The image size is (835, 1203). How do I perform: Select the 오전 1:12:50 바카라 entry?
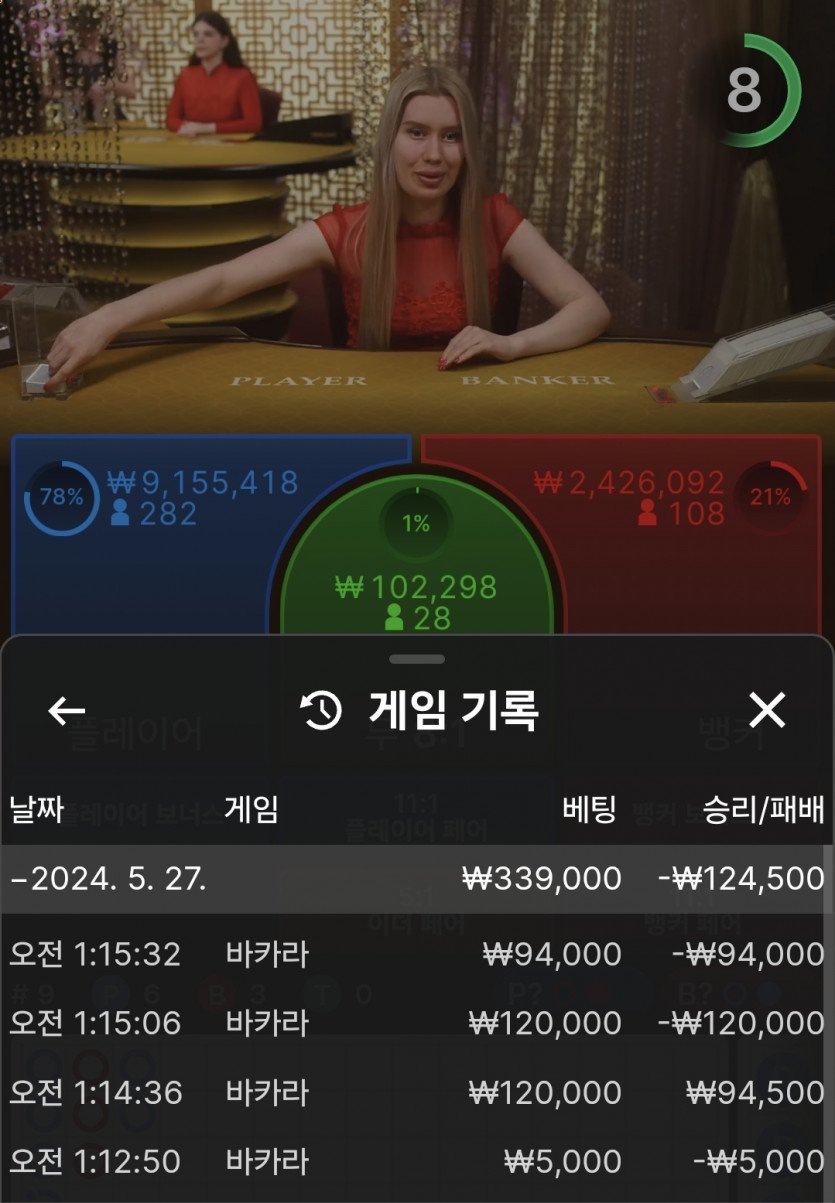coord(416,1161)
